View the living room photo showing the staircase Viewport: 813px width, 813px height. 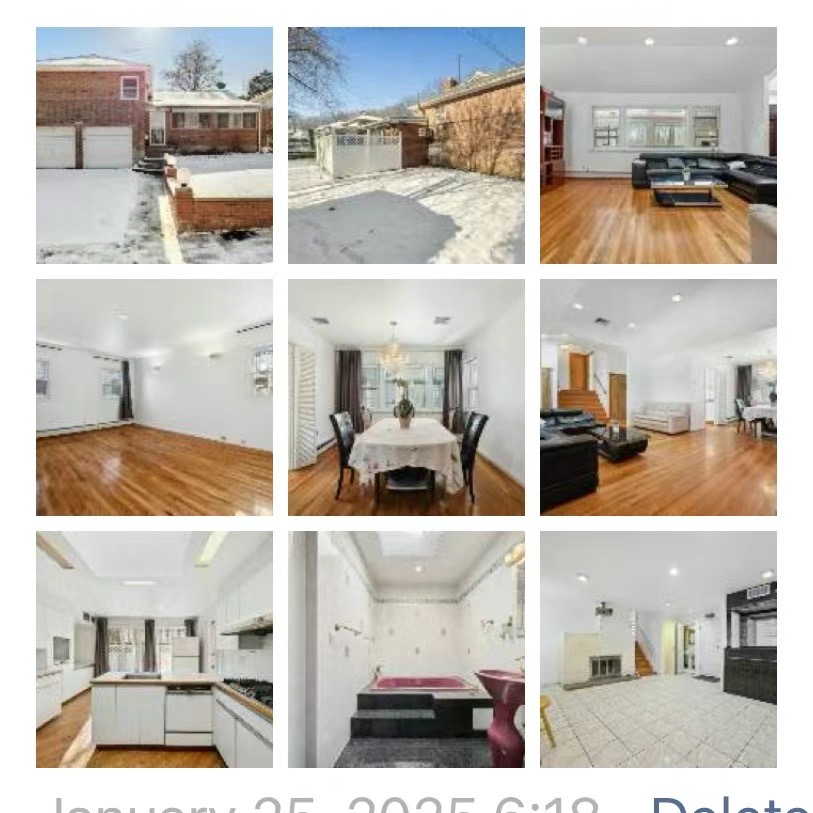(x=658, y=397)
